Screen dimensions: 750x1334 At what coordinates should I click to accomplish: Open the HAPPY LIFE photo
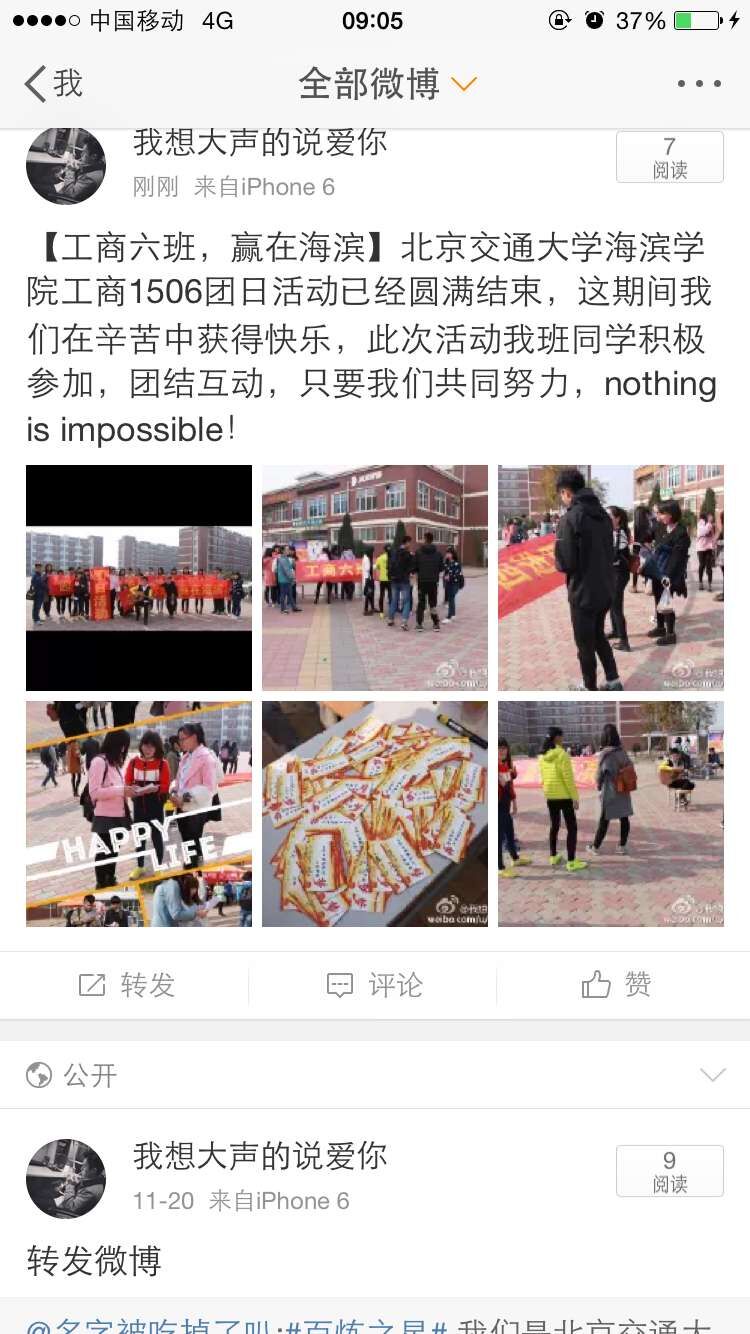click(139, 814)
